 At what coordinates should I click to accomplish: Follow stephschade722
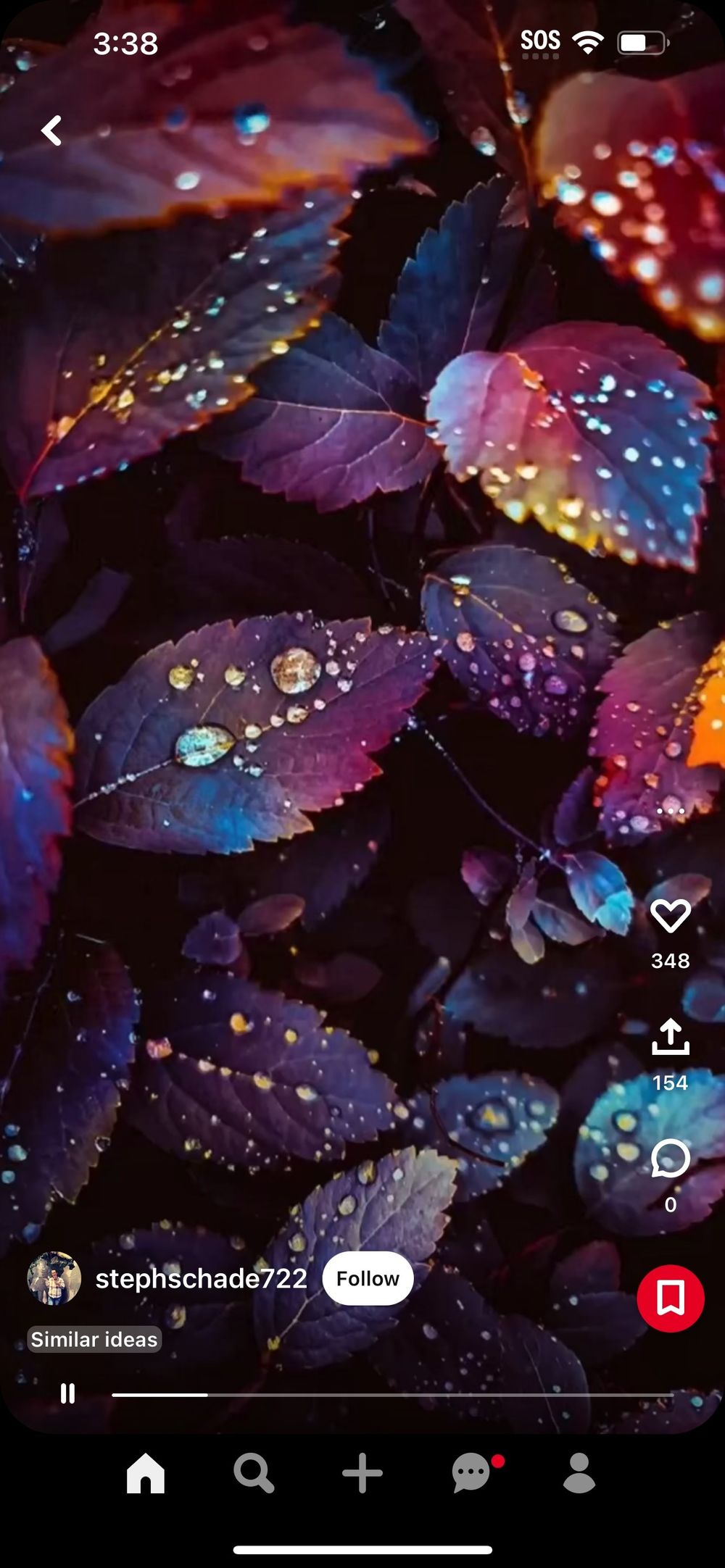(x=368, y=1278)
